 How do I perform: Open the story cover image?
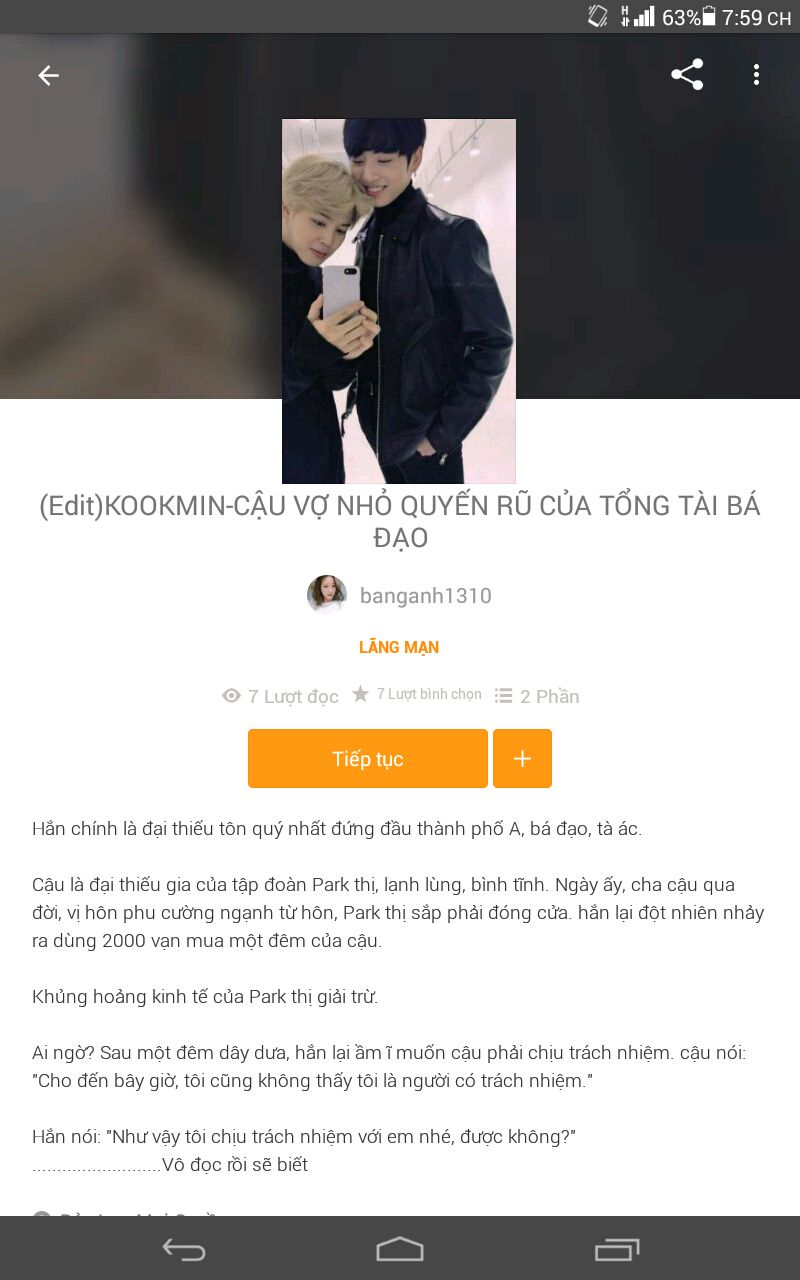tap(399, 301)
